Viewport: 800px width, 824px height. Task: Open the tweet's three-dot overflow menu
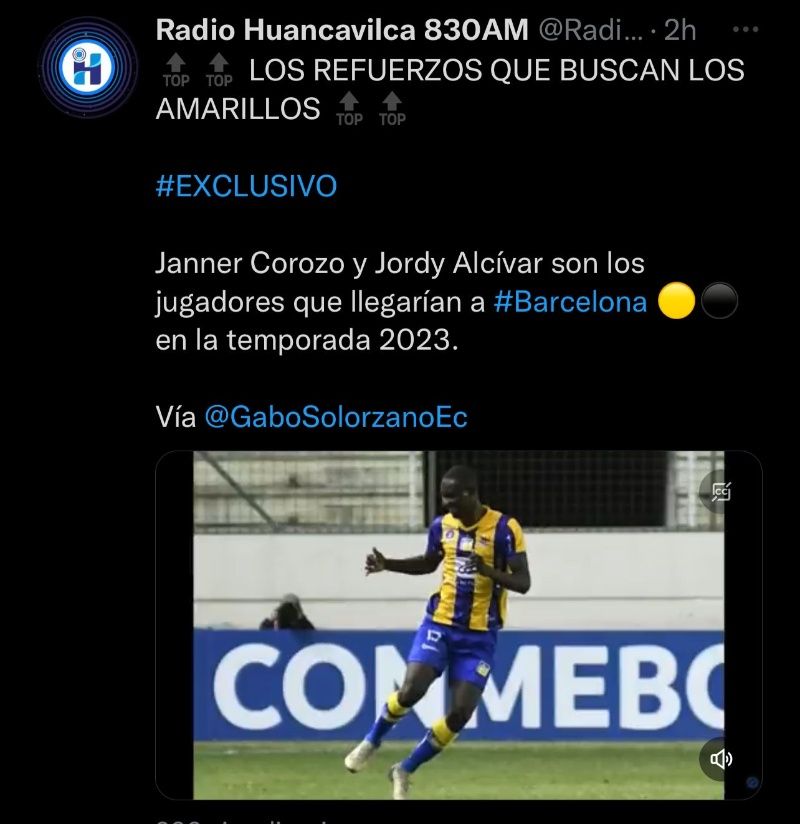746,30
